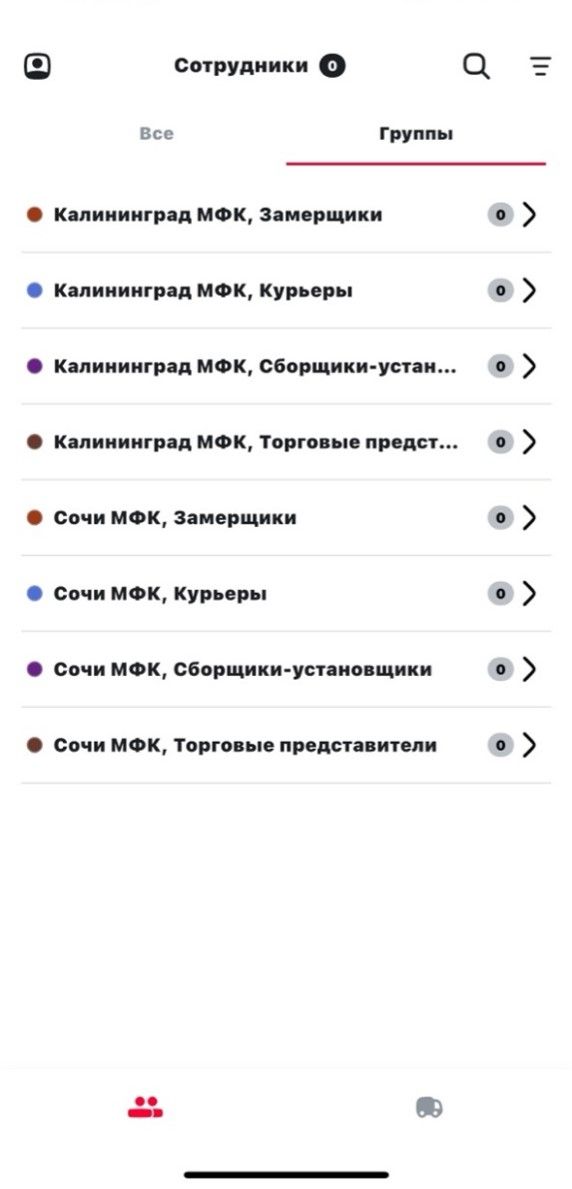Open the search magnifier
Viewport: 572px width, 1189px height.
(476, 67)
